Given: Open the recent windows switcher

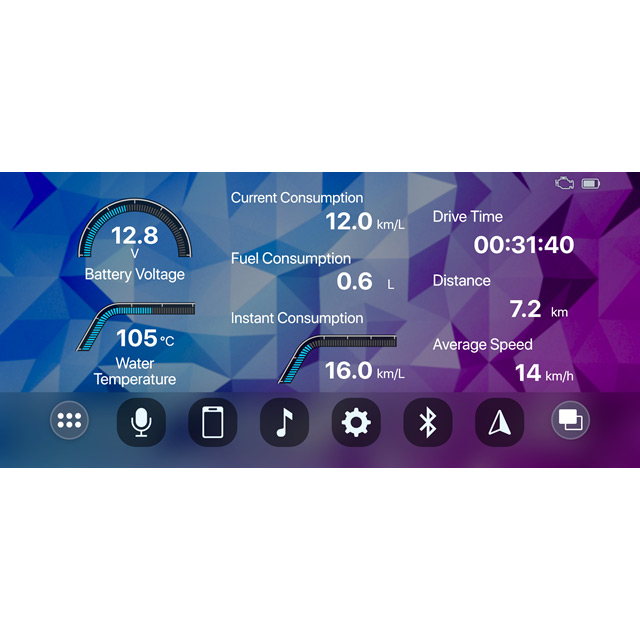Looking at the screenshot, I should coord(570,421).
